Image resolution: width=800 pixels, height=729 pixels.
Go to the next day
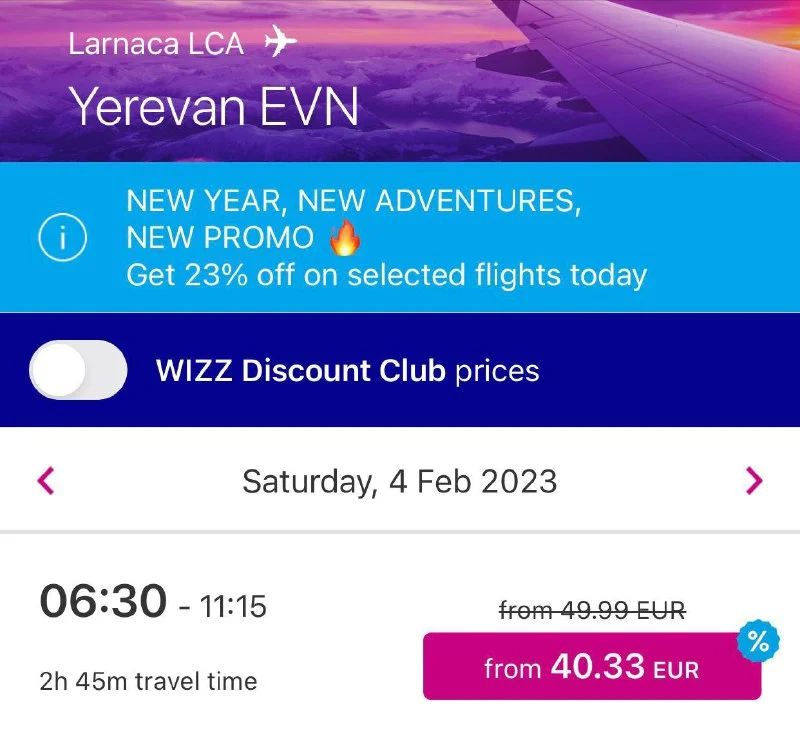tap(754, 481)
